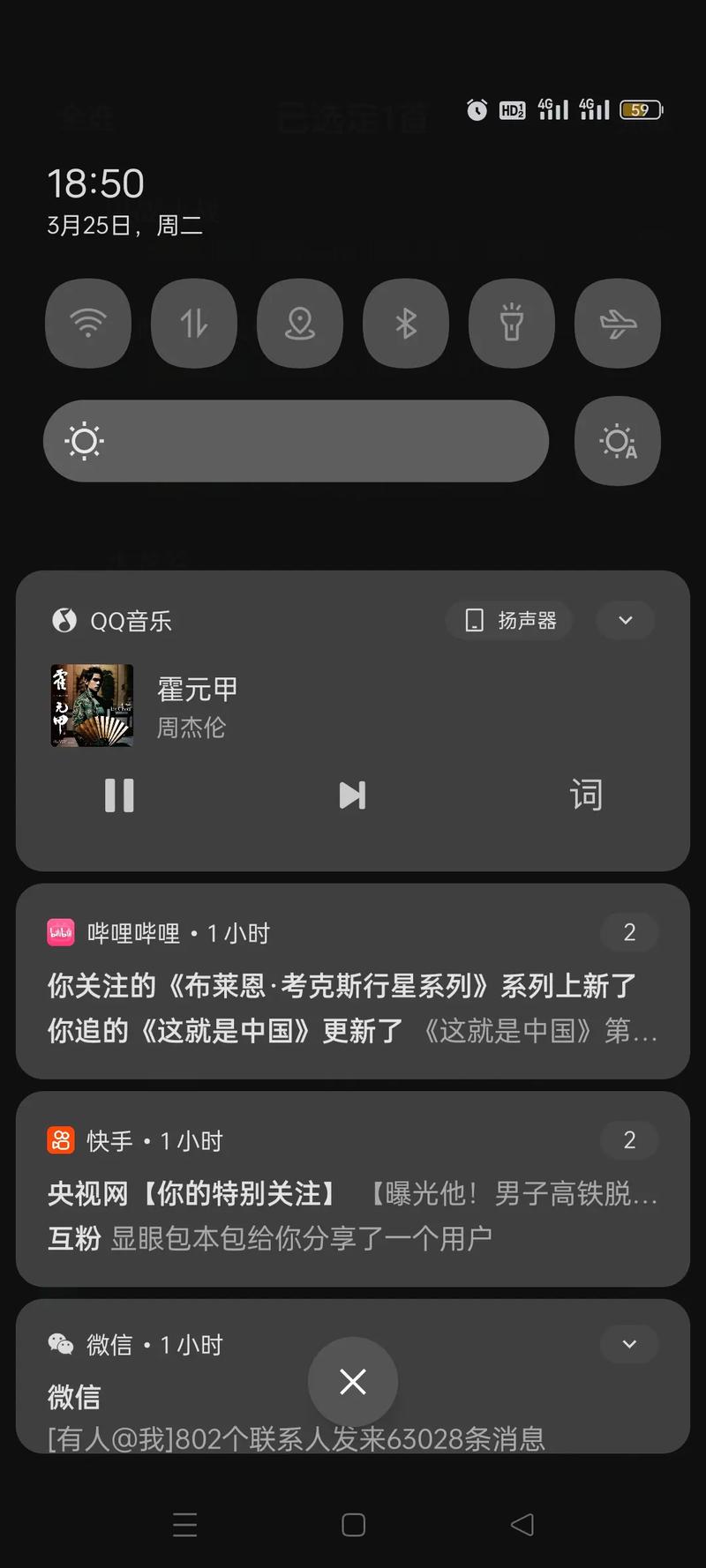Viewport: 706px width, 1568px height.
Task: Toggle auto brightness
Action: tap(618, 441)
